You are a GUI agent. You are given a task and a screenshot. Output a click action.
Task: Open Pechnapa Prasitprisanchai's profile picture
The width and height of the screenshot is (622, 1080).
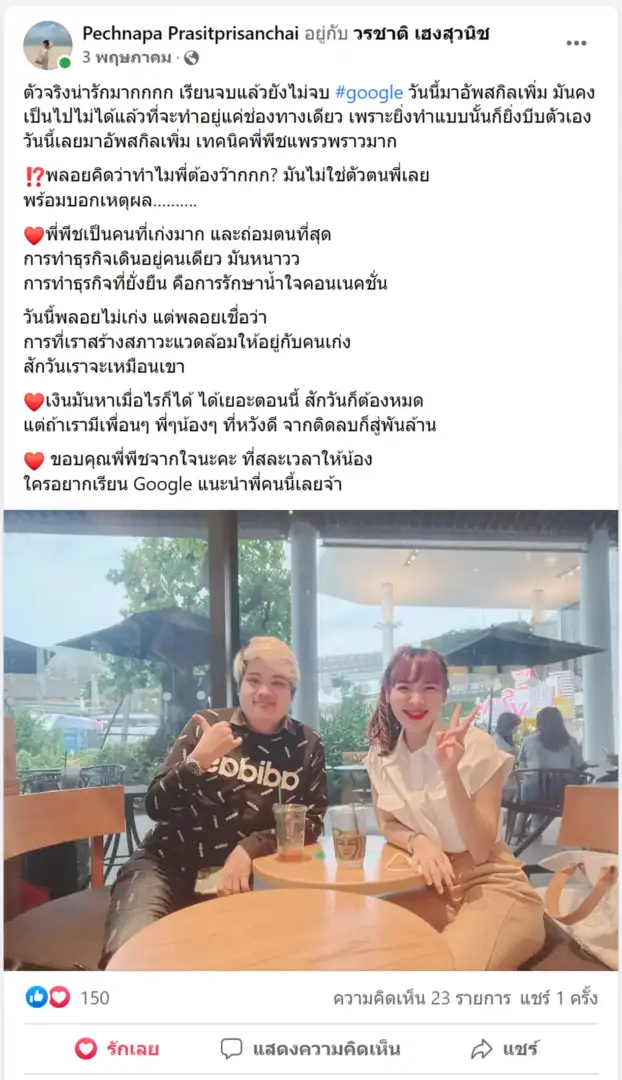[x=48, y=45]
